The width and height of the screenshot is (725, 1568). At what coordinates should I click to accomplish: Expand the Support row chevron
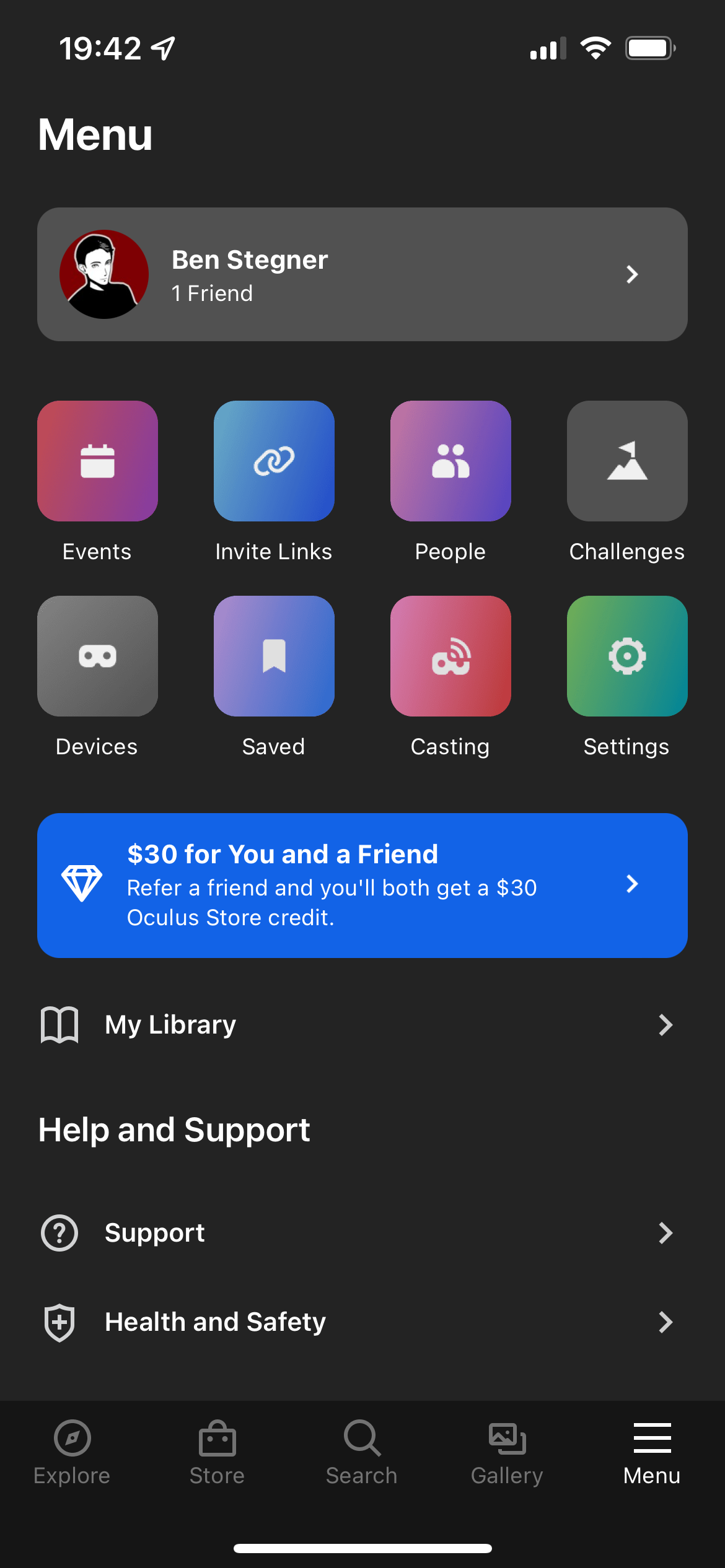[666, 1232]
